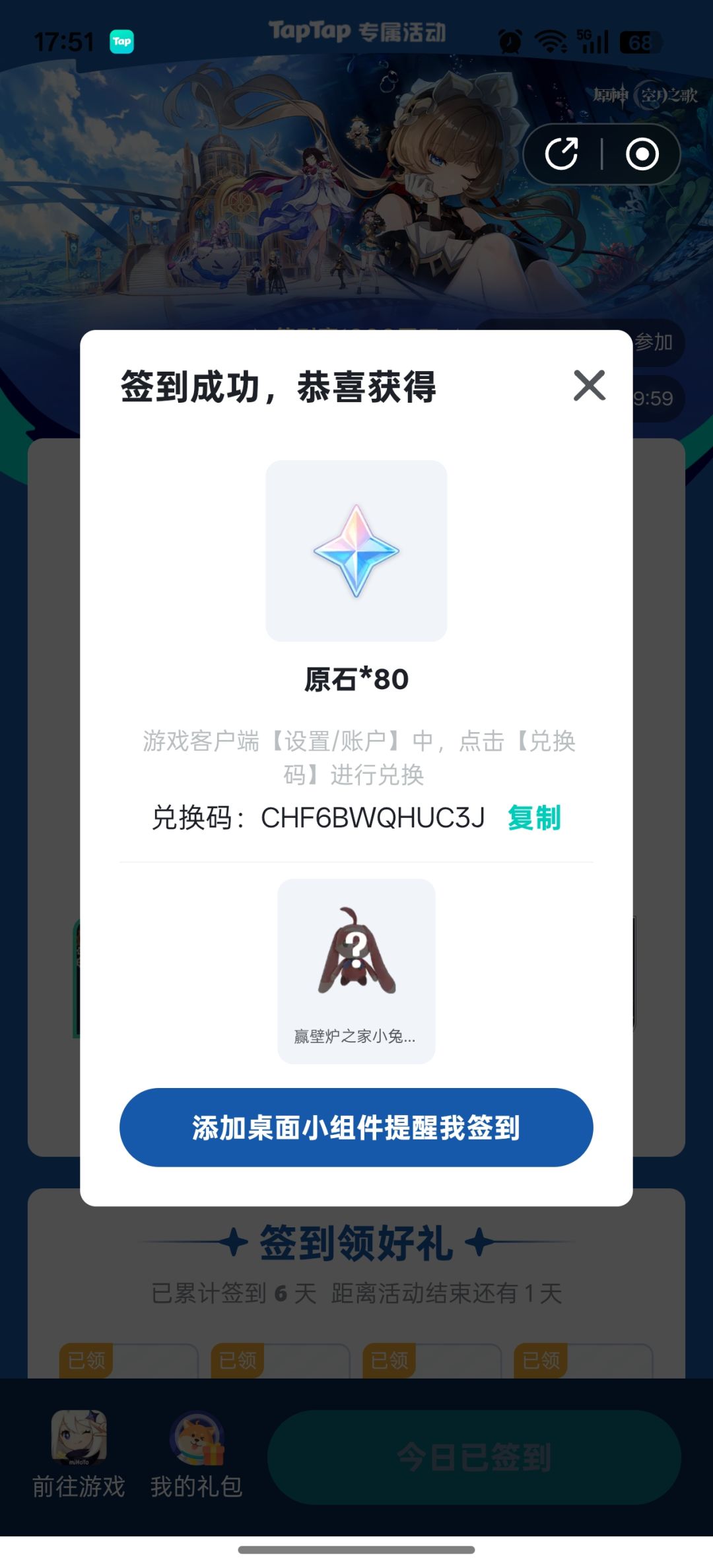
Task: Close the sign-in success dialog
Action: coord(590,386)
